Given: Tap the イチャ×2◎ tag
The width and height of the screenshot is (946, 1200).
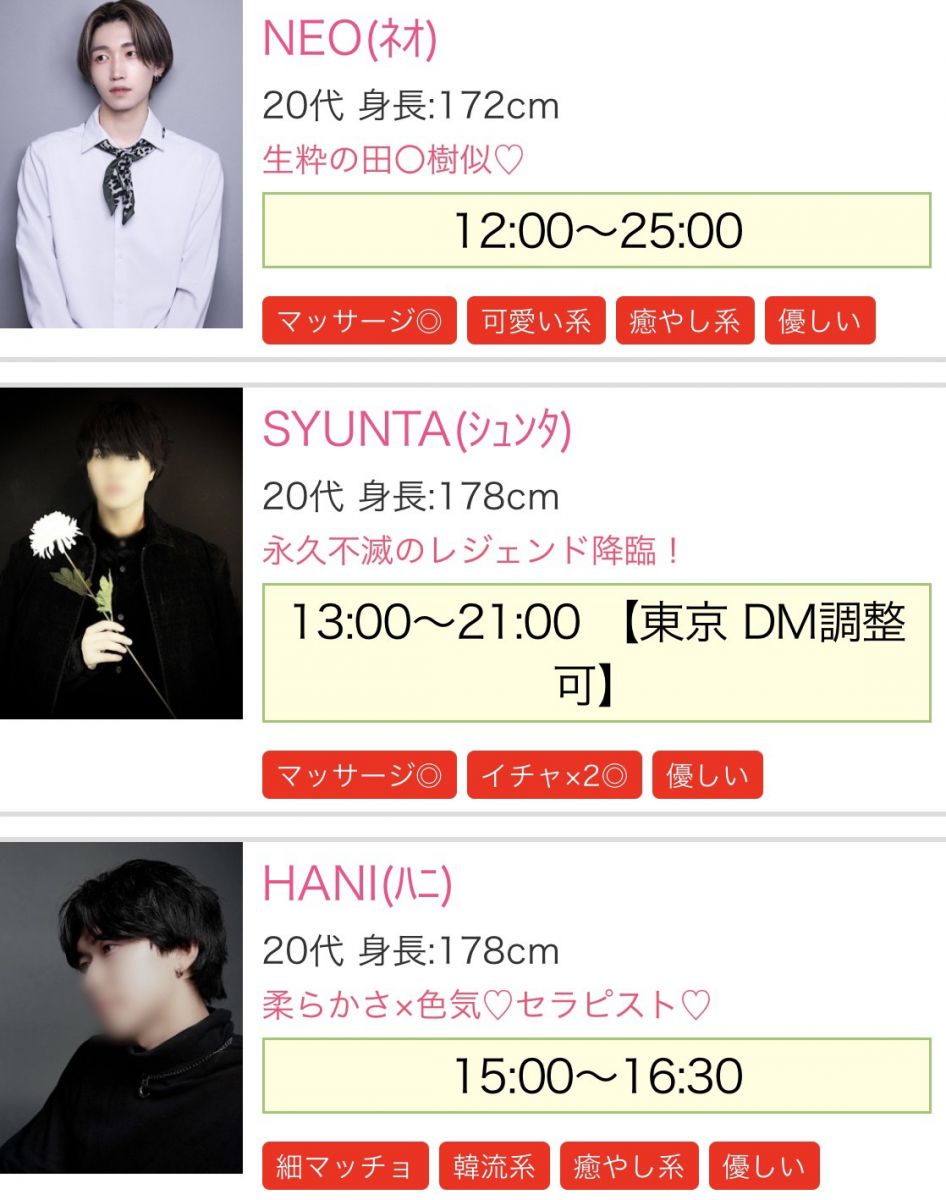Looking at the screenshot, I should 554,775.
